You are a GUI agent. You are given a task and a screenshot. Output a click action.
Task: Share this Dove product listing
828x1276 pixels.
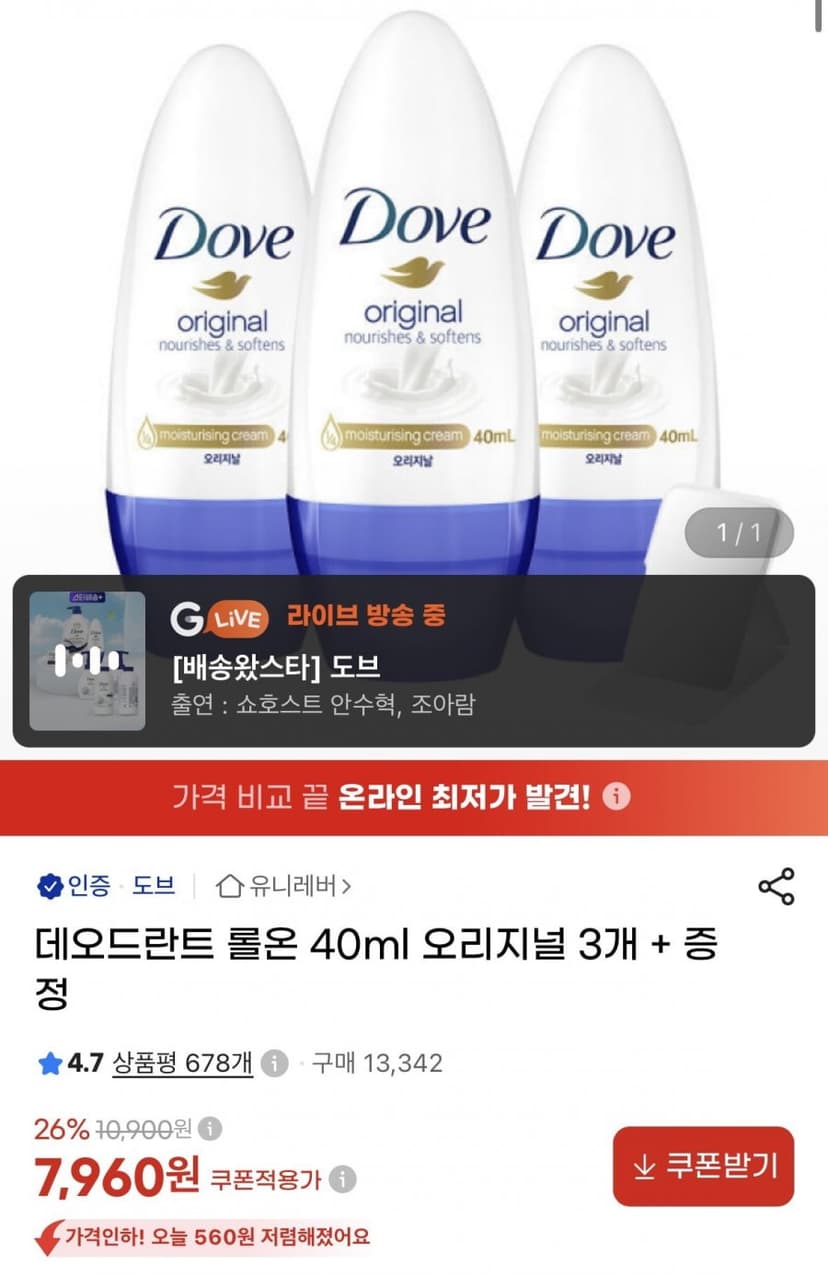coord(776,887)
